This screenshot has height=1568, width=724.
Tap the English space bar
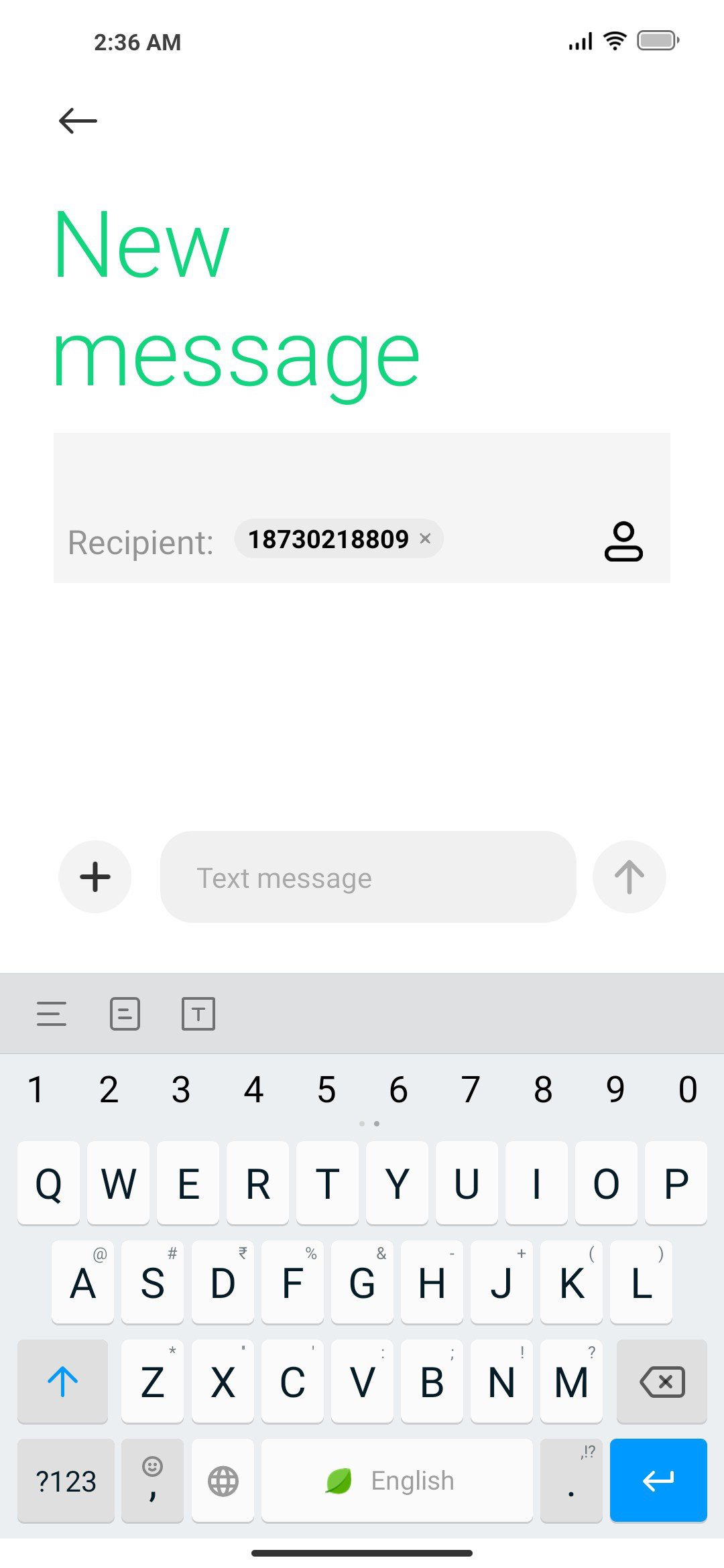[397, 1481]
